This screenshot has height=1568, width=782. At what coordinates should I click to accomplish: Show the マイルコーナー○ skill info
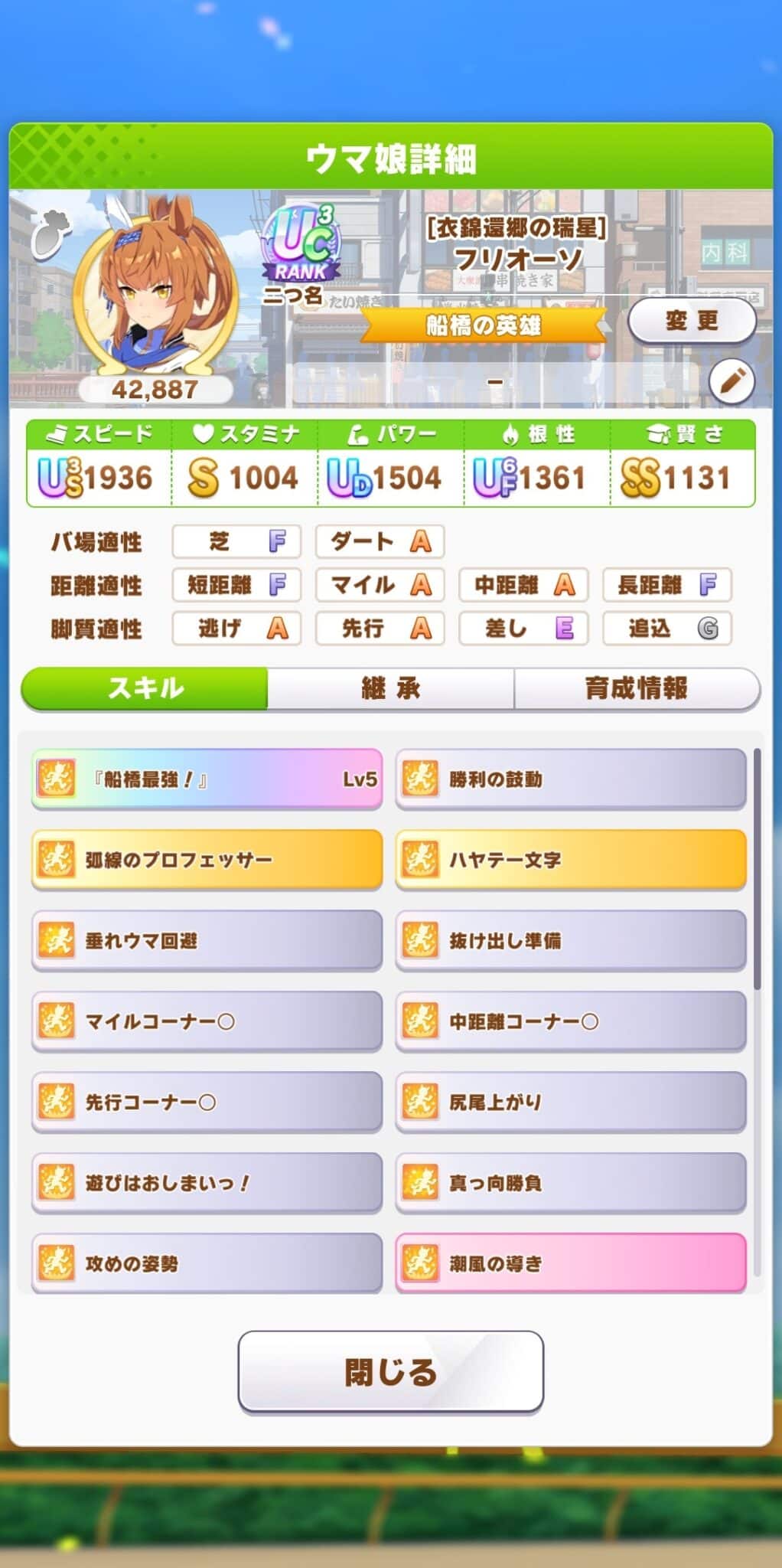pyautogui.click(x=207, y=1021)
